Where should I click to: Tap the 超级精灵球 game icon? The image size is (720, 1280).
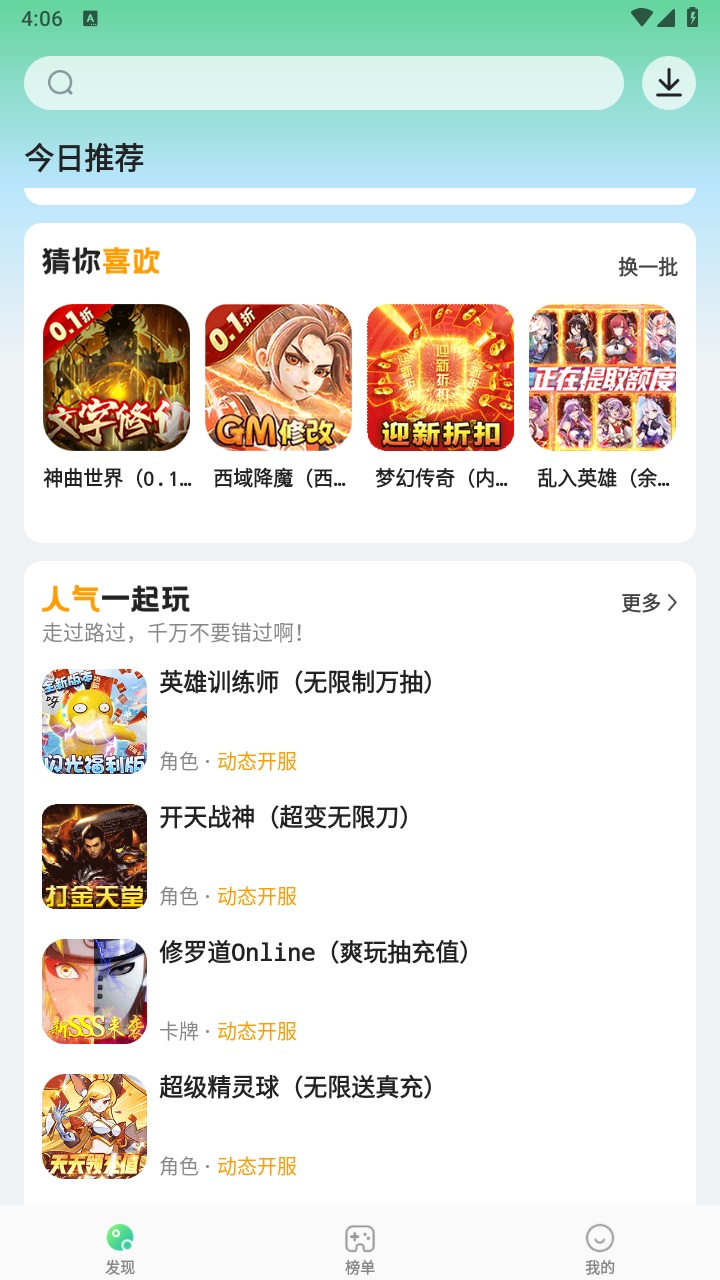point(93,1125)
